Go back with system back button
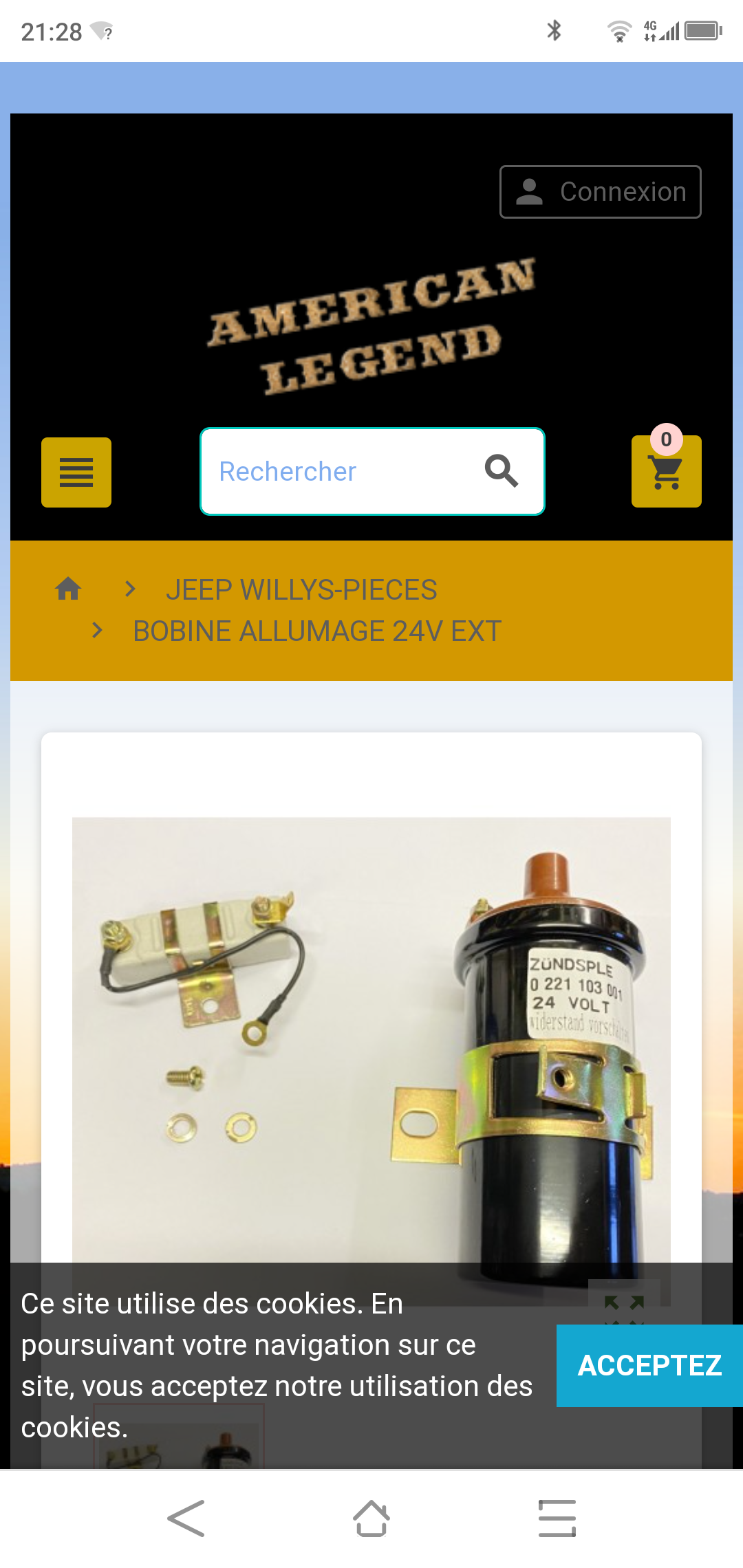 click(186, 1518)
